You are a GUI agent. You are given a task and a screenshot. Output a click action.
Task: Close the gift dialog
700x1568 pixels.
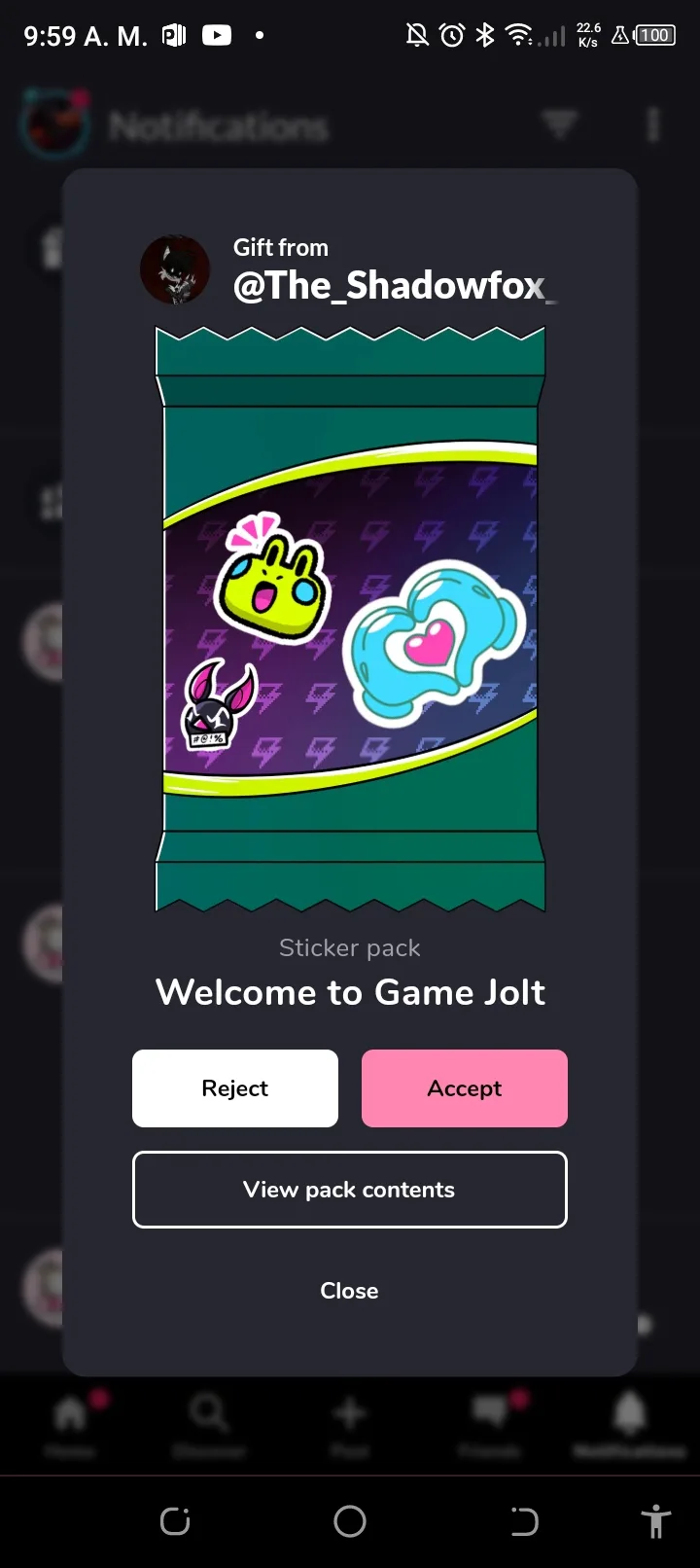[x=350, y=1291]
